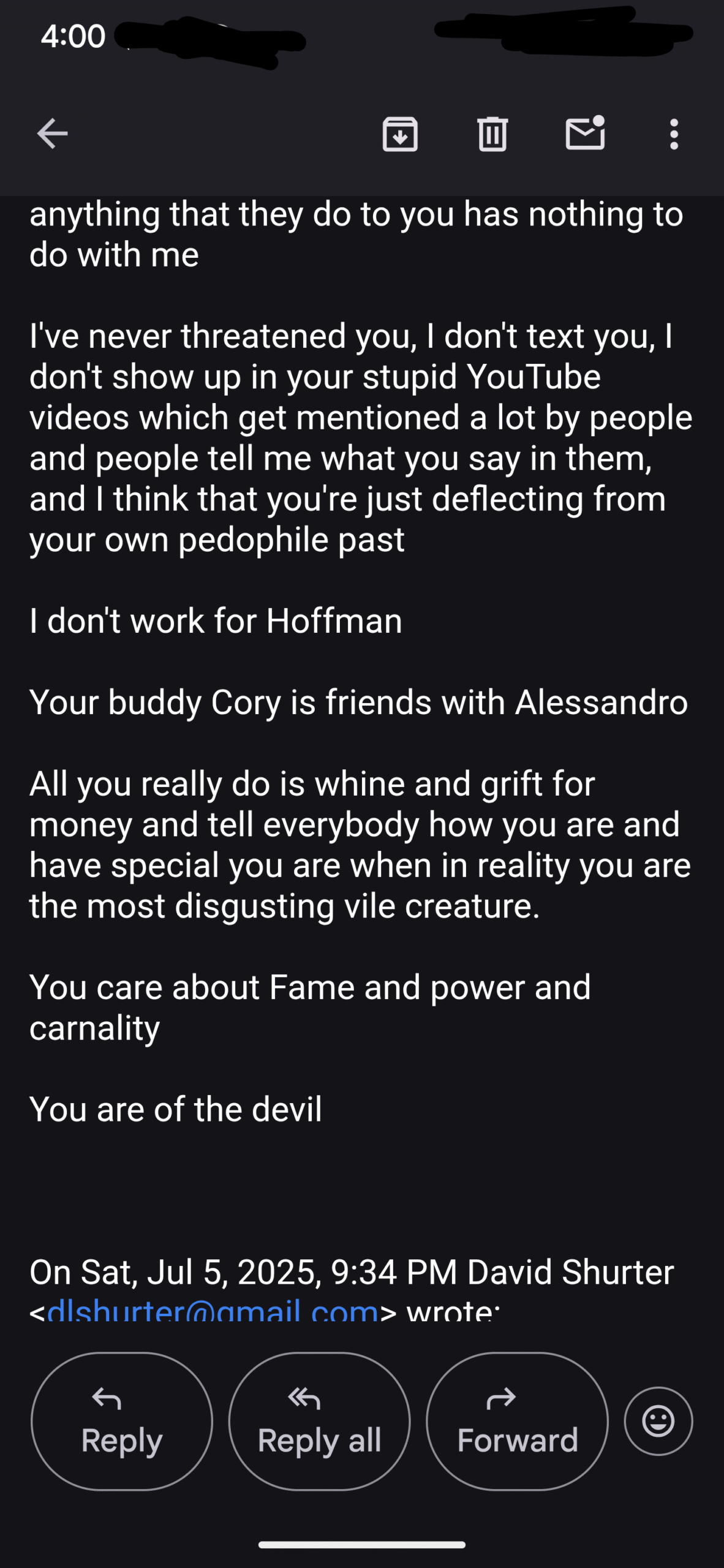724x1568 pixels.
Task: Add an emoji reaction
Action: tap(658, 1420)
